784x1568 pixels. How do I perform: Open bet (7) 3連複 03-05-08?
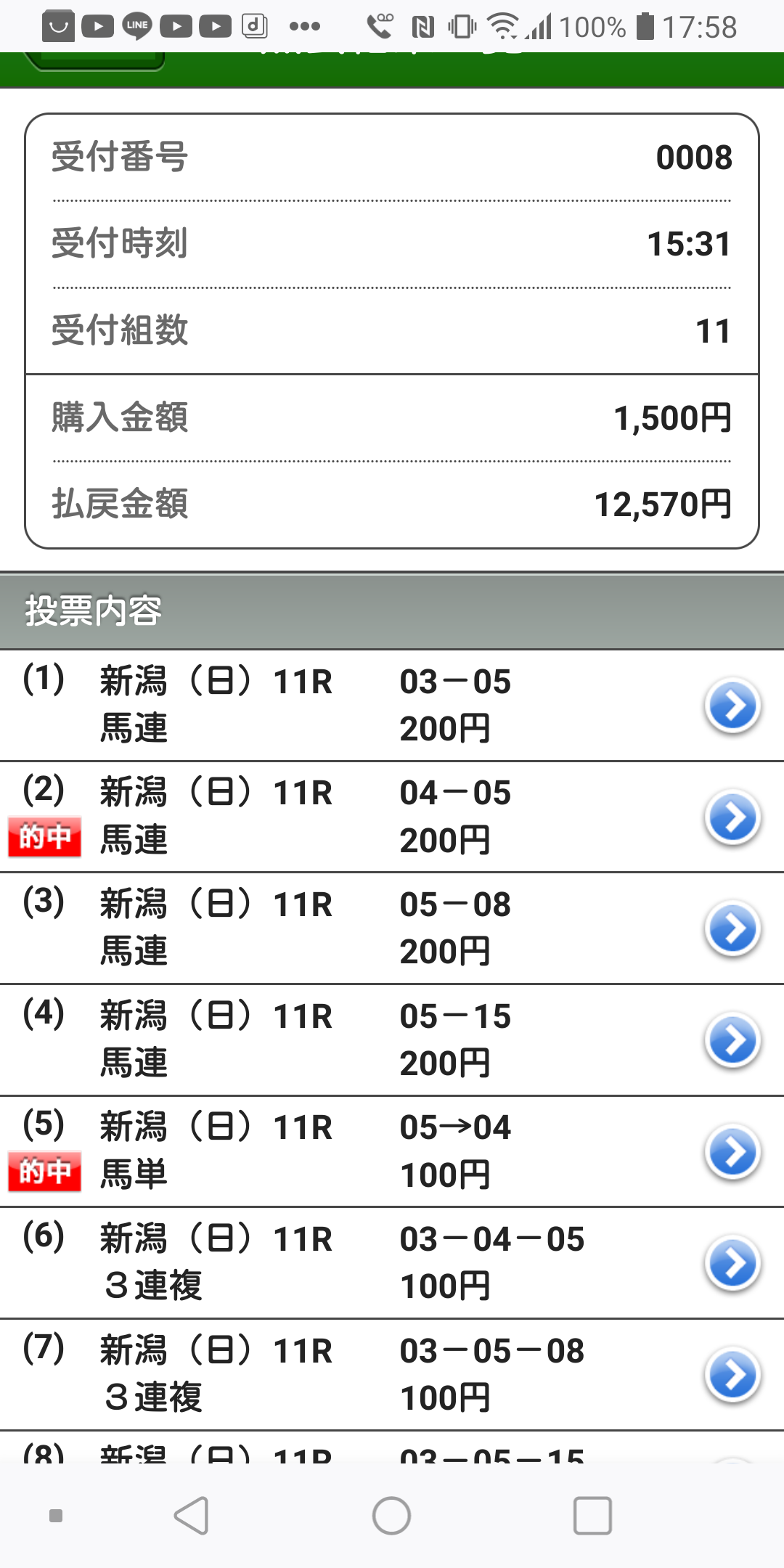732,1375
